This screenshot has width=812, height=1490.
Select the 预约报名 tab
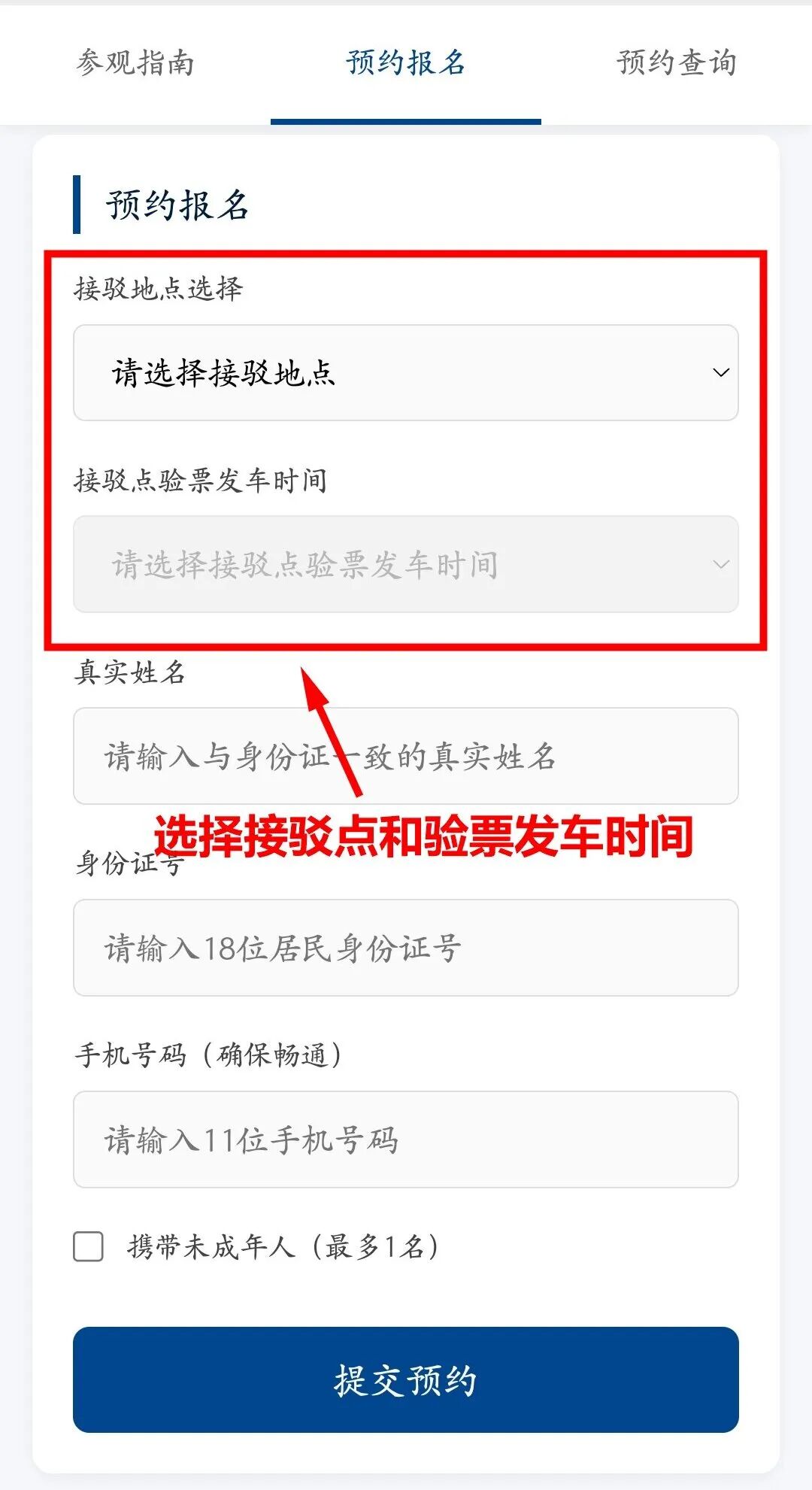click(406, 63)
